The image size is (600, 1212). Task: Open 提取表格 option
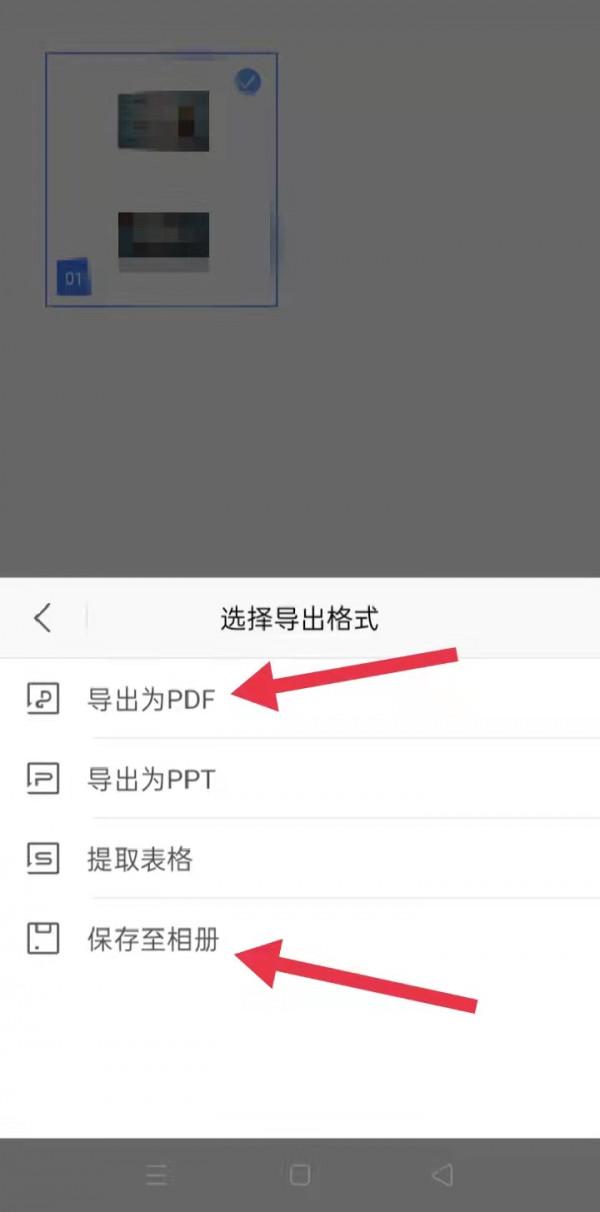(x=139, y=859)
